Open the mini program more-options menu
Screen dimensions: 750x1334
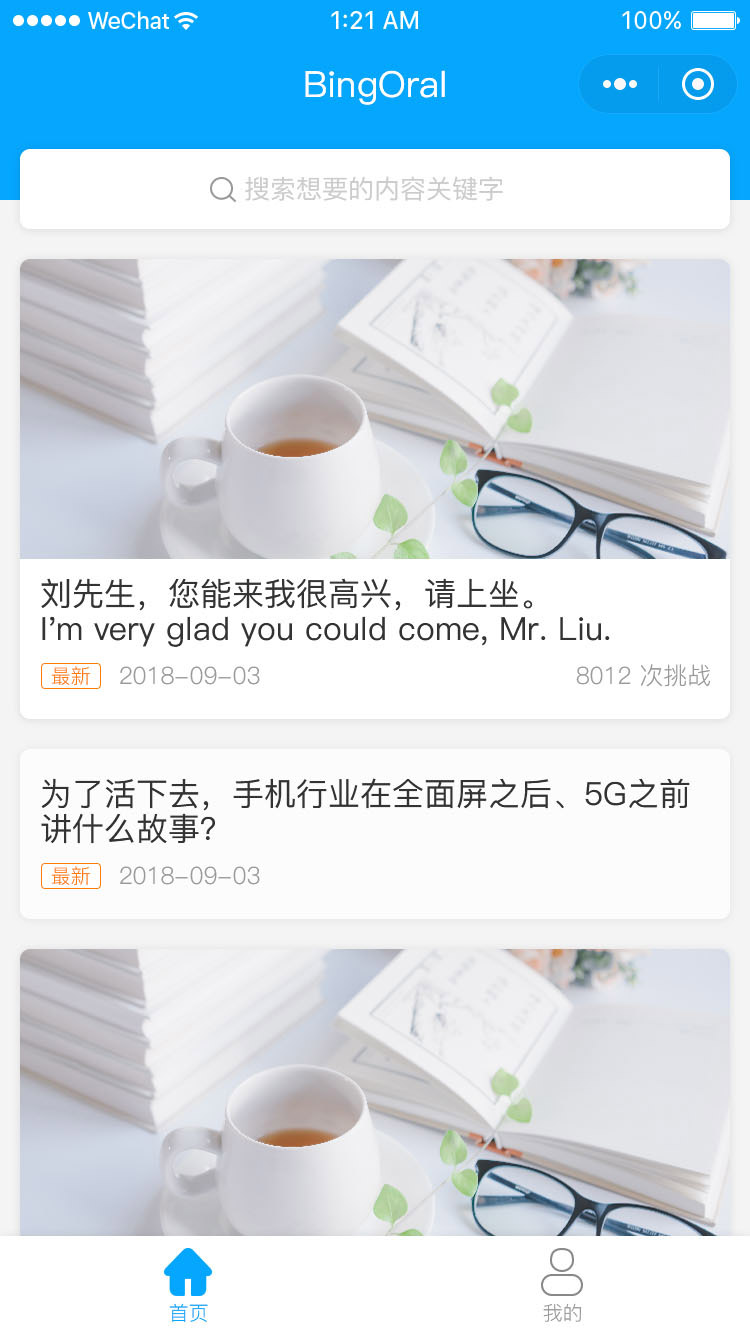[620, 85]
